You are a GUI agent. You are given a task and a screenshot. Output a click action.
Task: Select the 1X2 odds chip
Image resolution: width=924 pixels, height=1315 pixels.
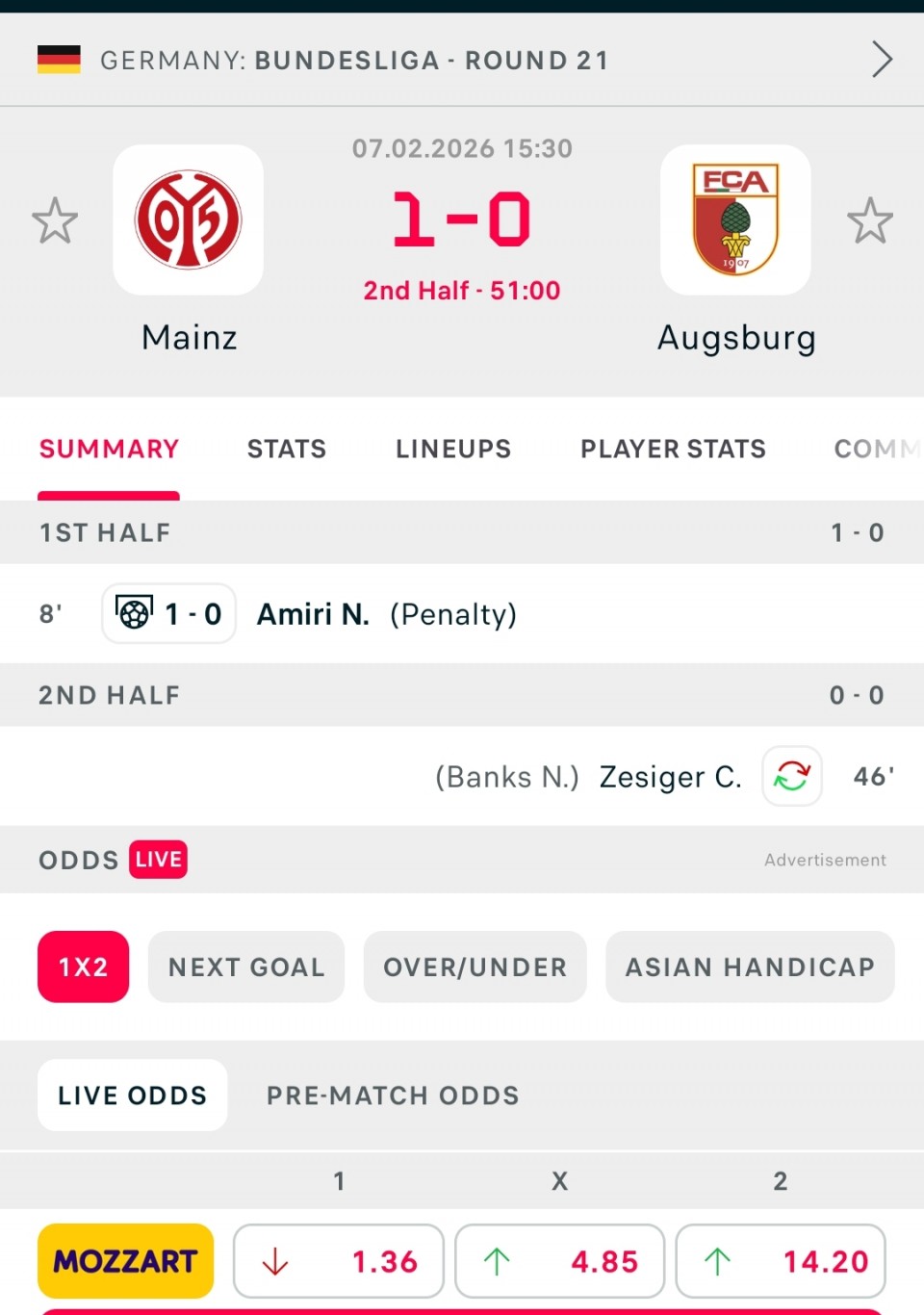(x=84, y=967)
